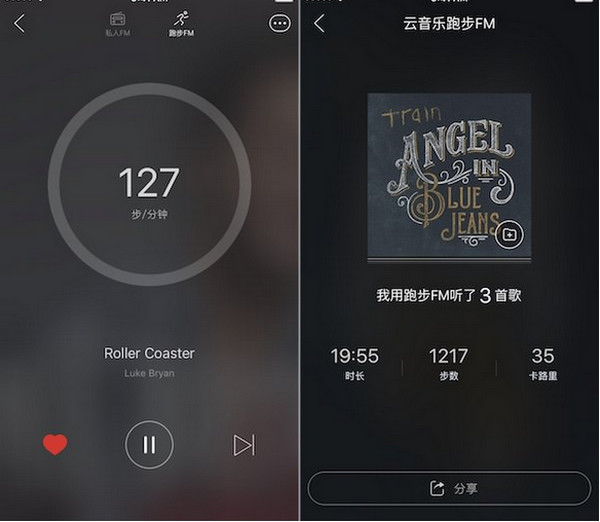Add the Angel in Blue Jeans album to collection
Screen dimensions: 600x522
(509, 235)
